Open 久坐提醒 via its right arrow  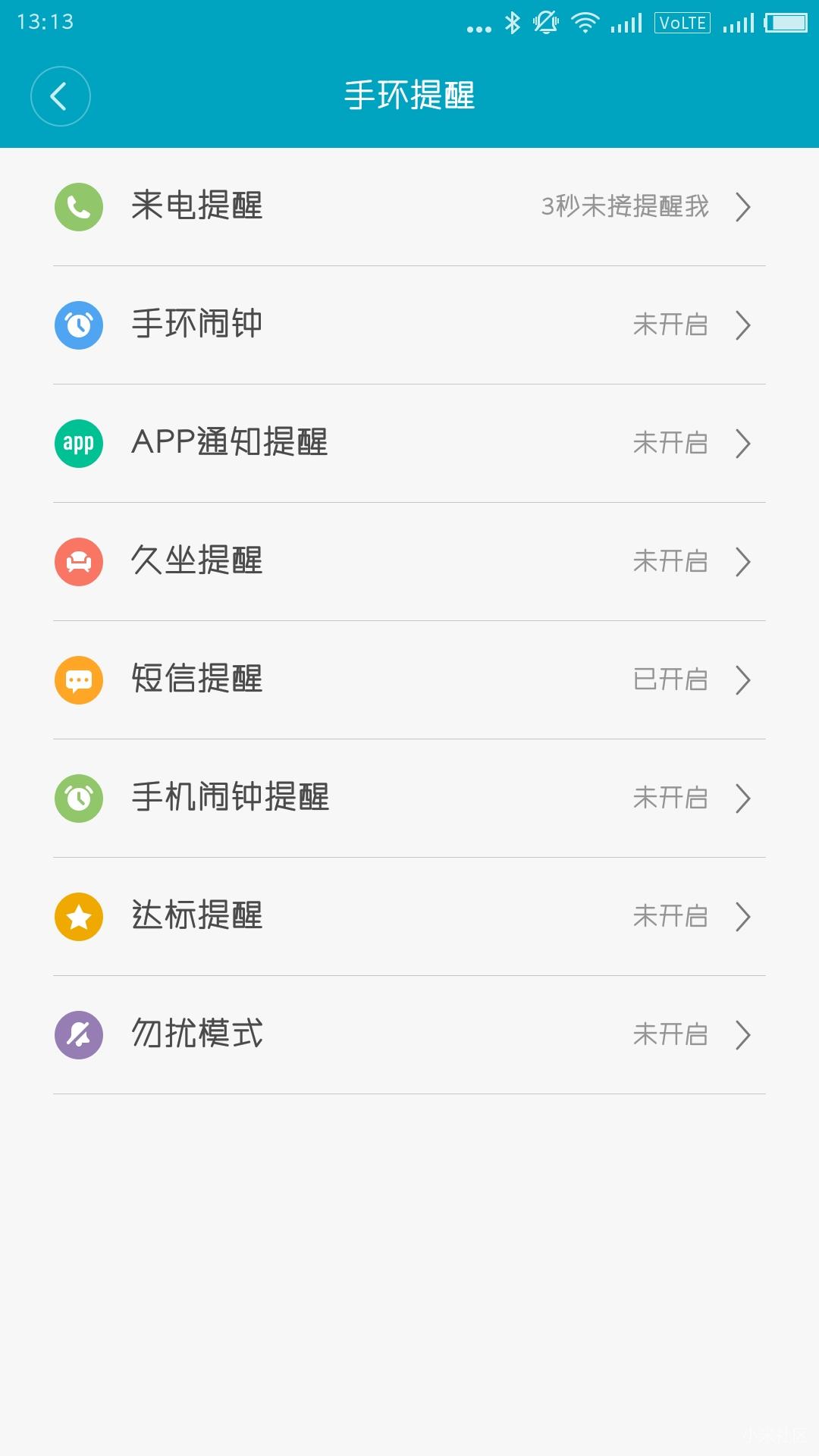[744, 561]
